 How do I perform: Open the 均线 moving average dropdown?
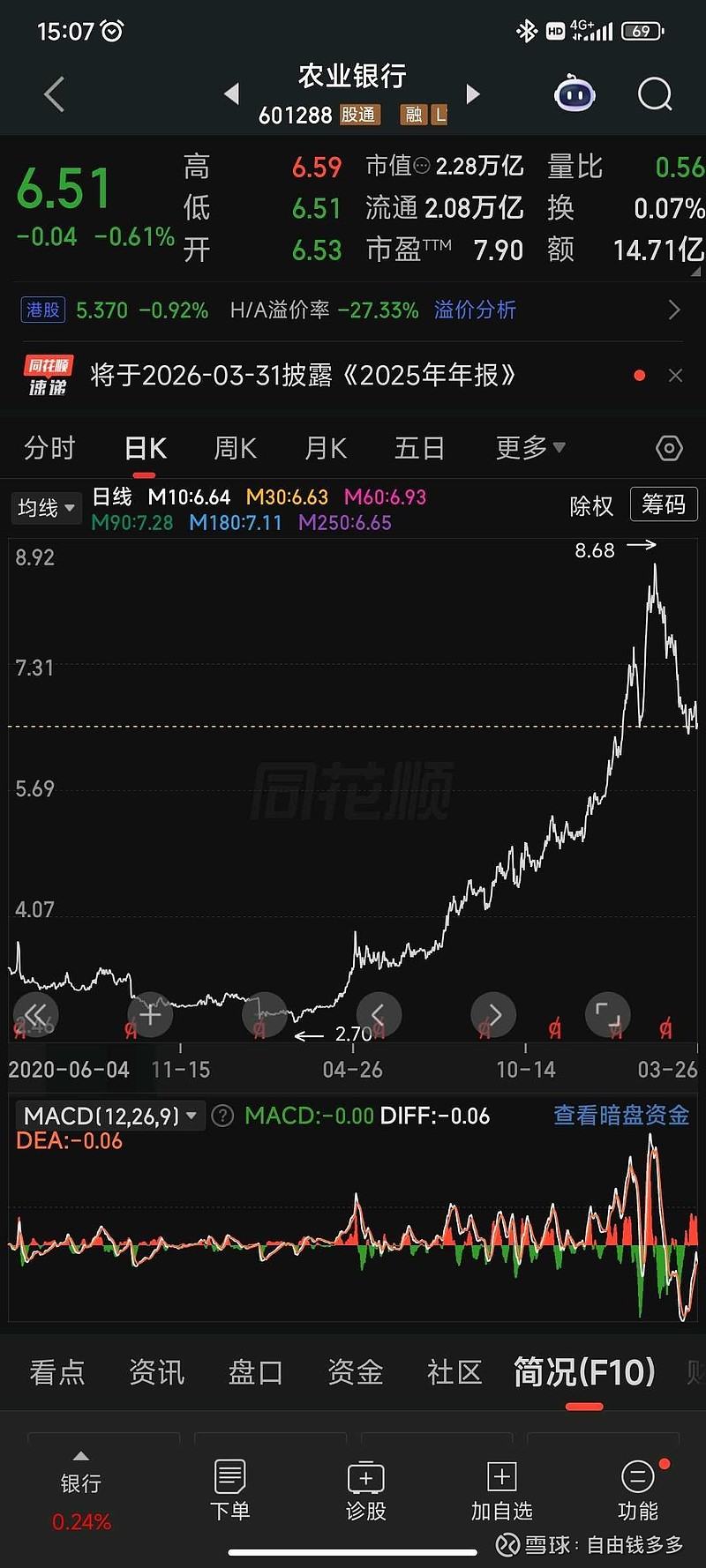point(46,508)
